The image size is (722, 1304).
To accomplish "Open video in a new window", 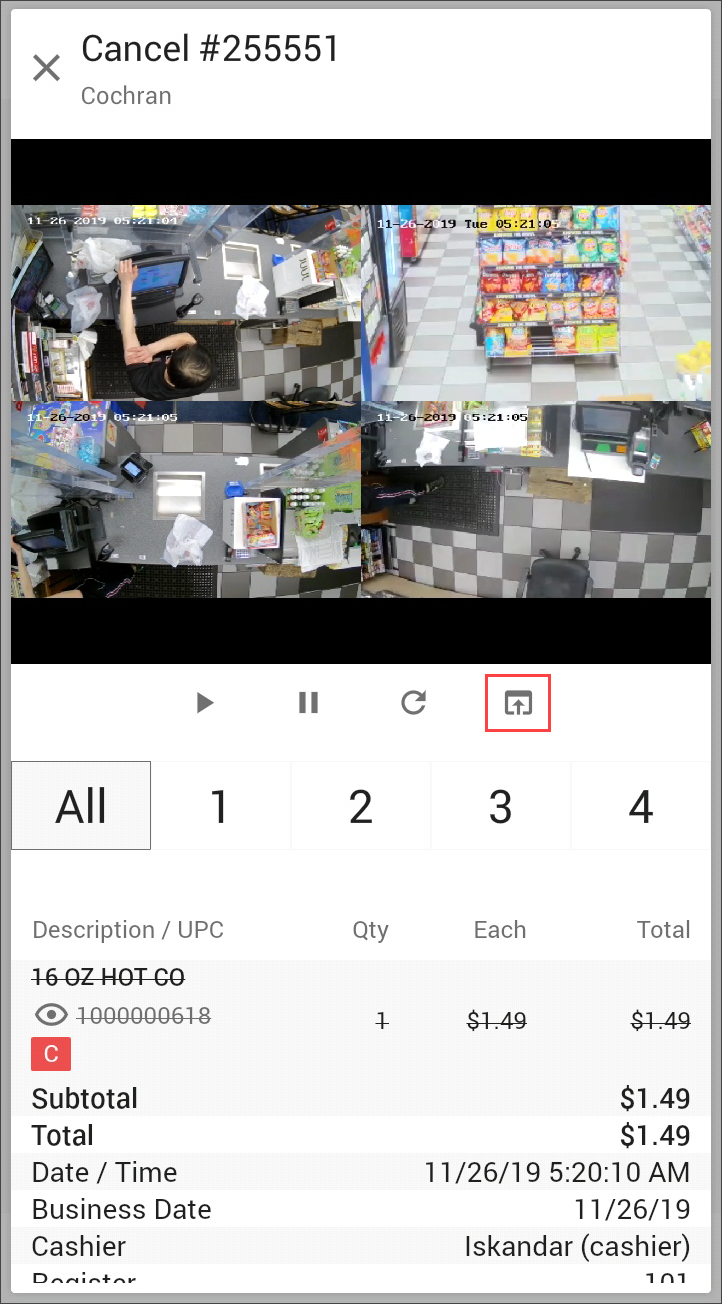I will tap(517, 703).
